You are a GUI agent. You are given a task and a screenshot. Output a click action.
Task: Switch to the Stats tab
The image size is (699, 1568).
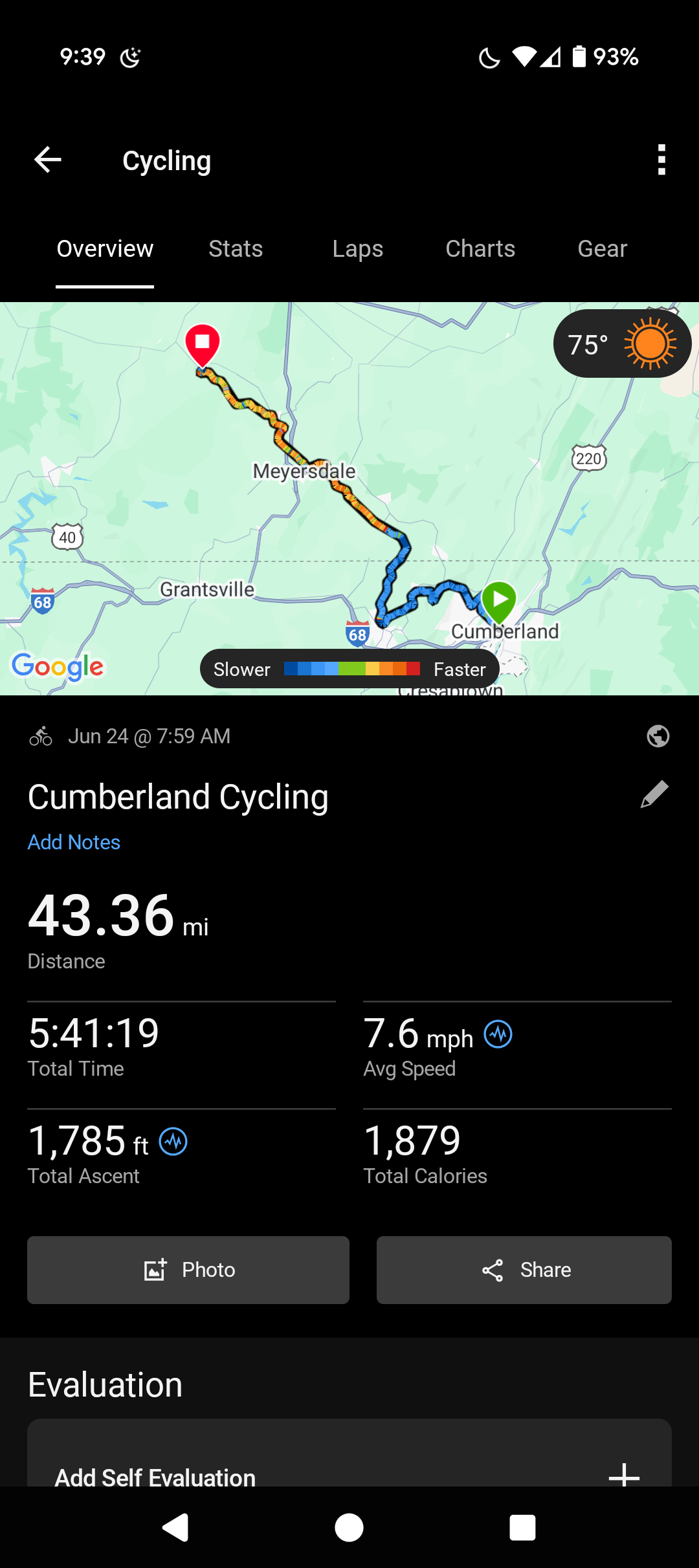(x=236, y=249)
